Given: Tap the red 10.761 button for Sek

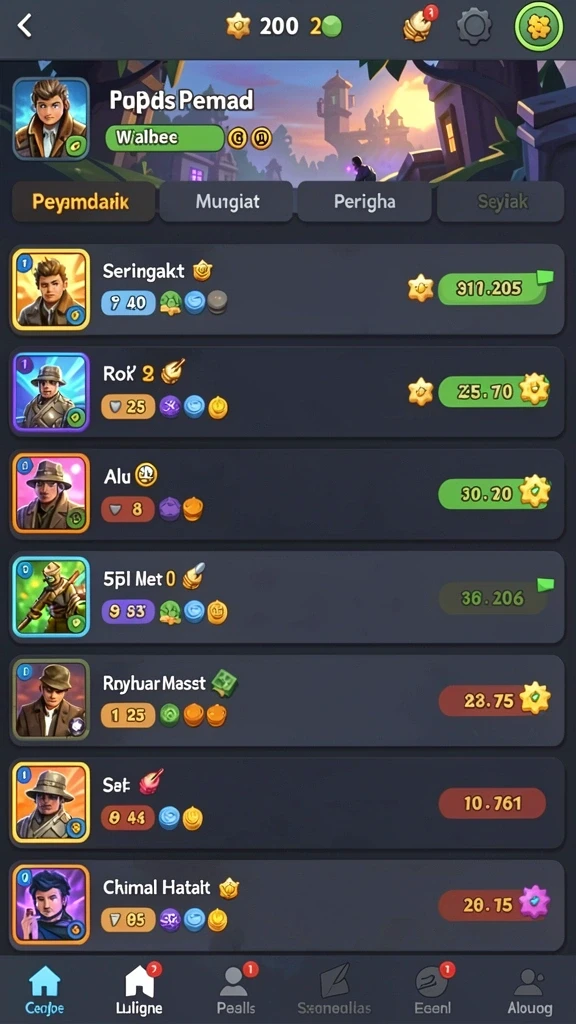Looking at the screenshot, I should coord(492,803).
